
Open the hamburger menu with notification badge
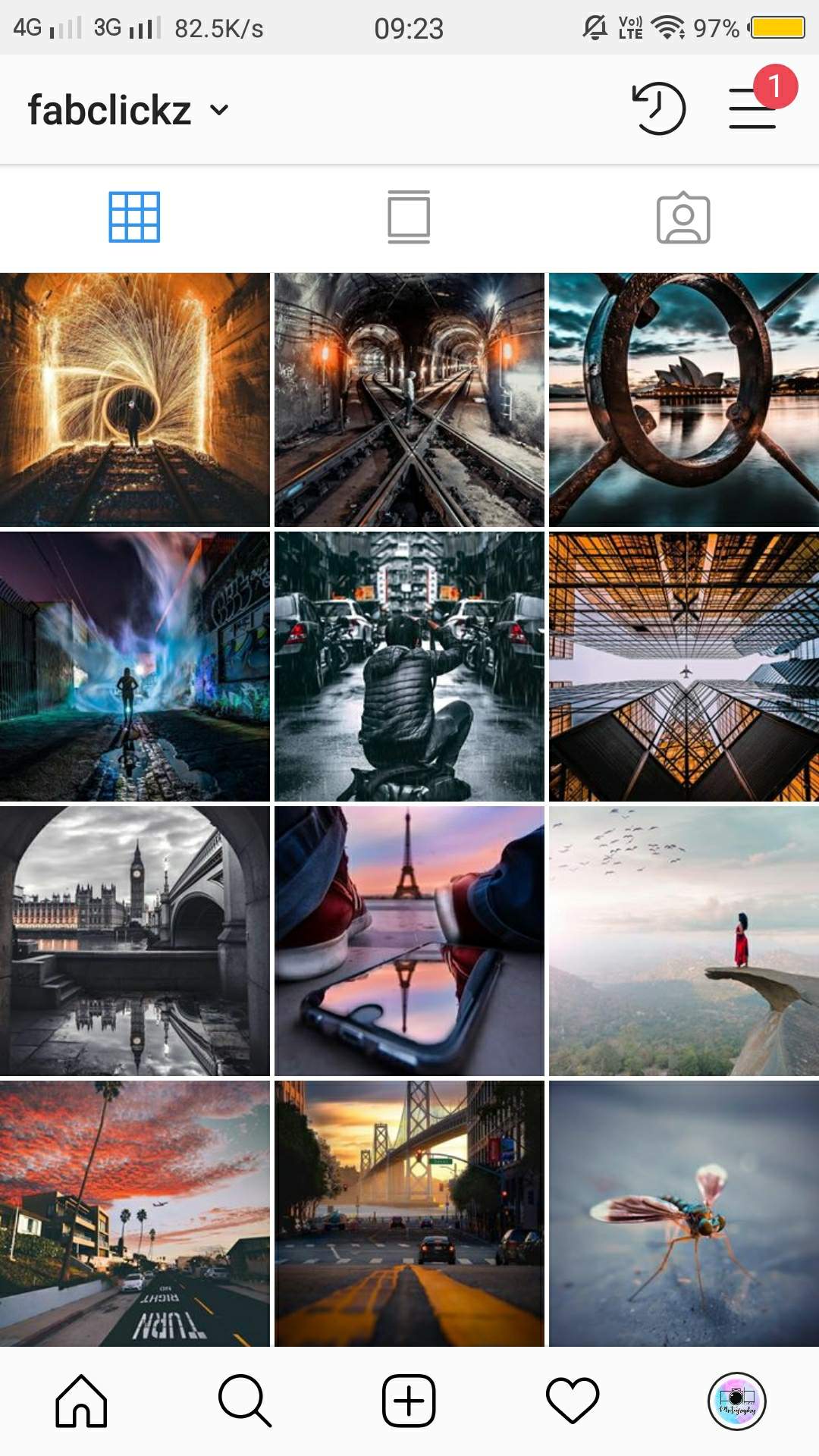pos(752,108)
